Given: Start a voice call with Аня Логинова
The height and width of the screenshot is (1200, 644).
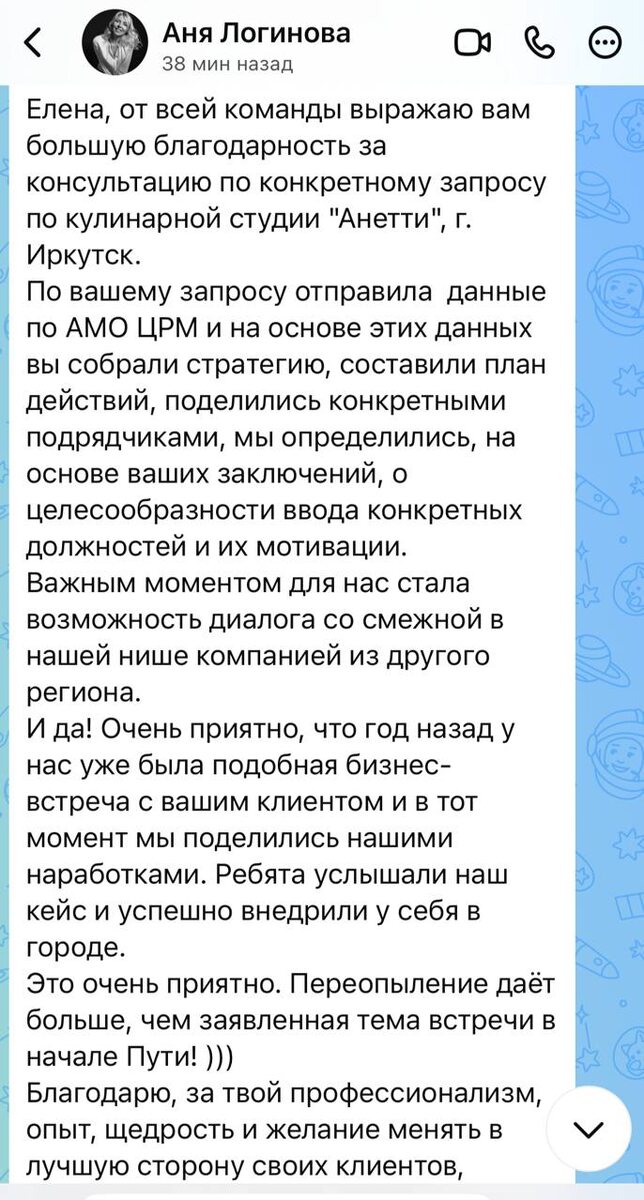Looking at the screenshot, I should 540,41.
